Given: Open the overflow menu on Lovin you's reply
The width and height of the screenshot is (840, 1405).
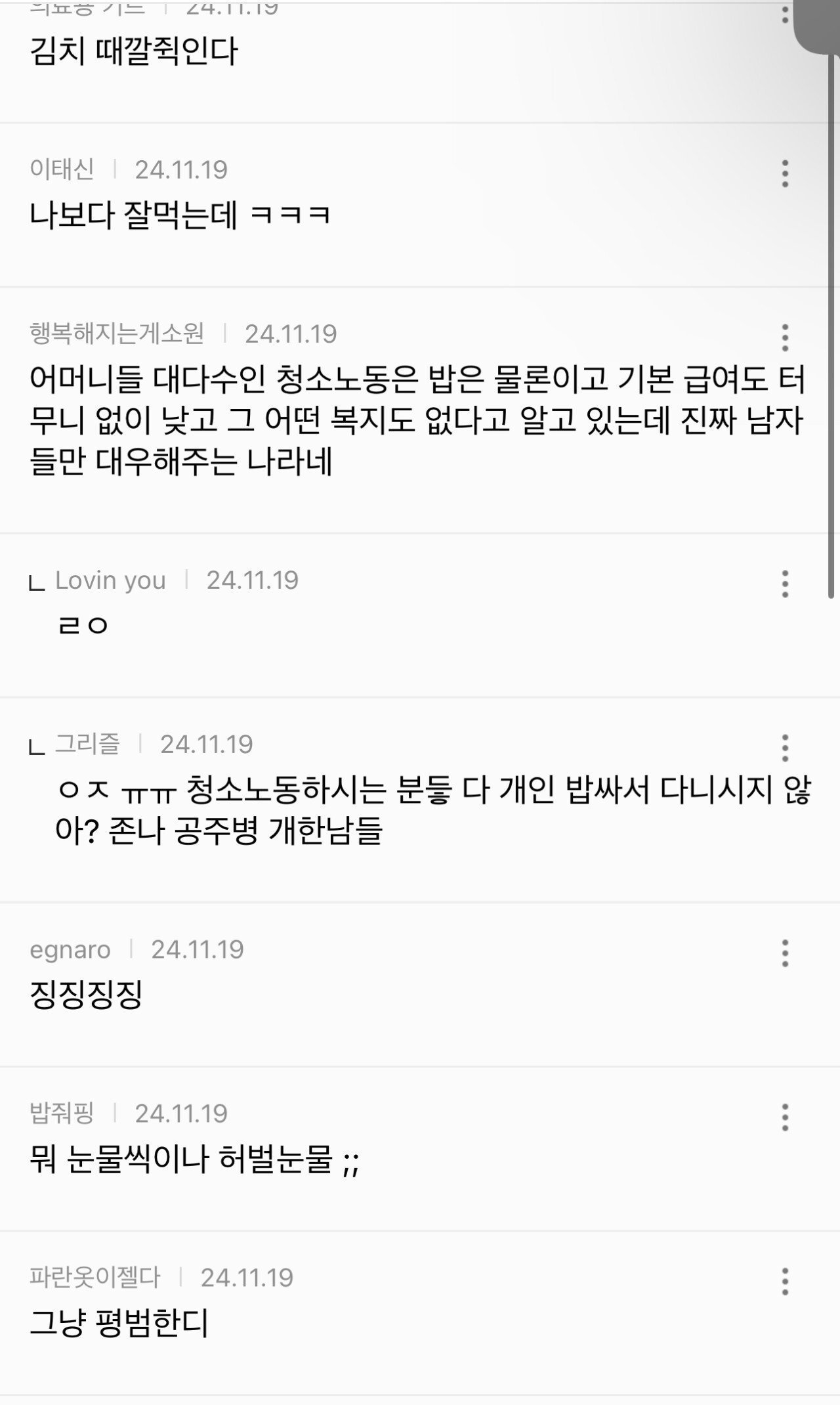Looking at the screenshot, I should (785, 584).
